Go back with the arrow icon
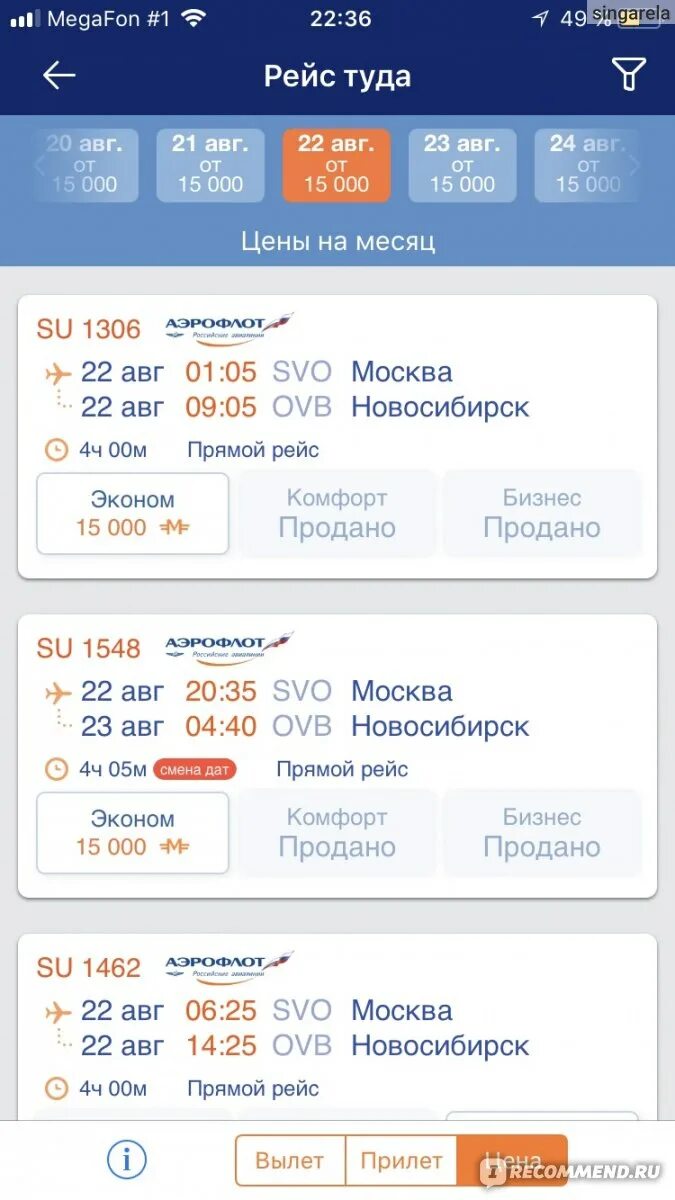The height and width of the screenshot is (1200, 675). (59, 76)
